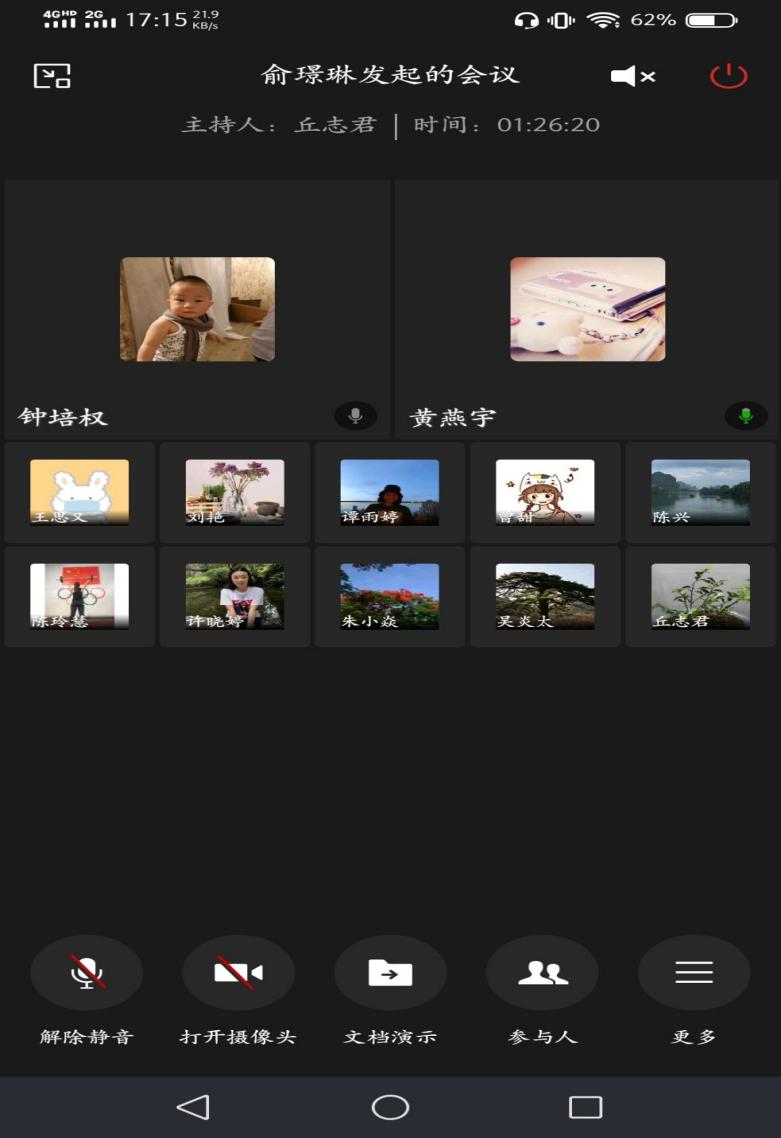Select 许晓婷's participant tile

235,596
